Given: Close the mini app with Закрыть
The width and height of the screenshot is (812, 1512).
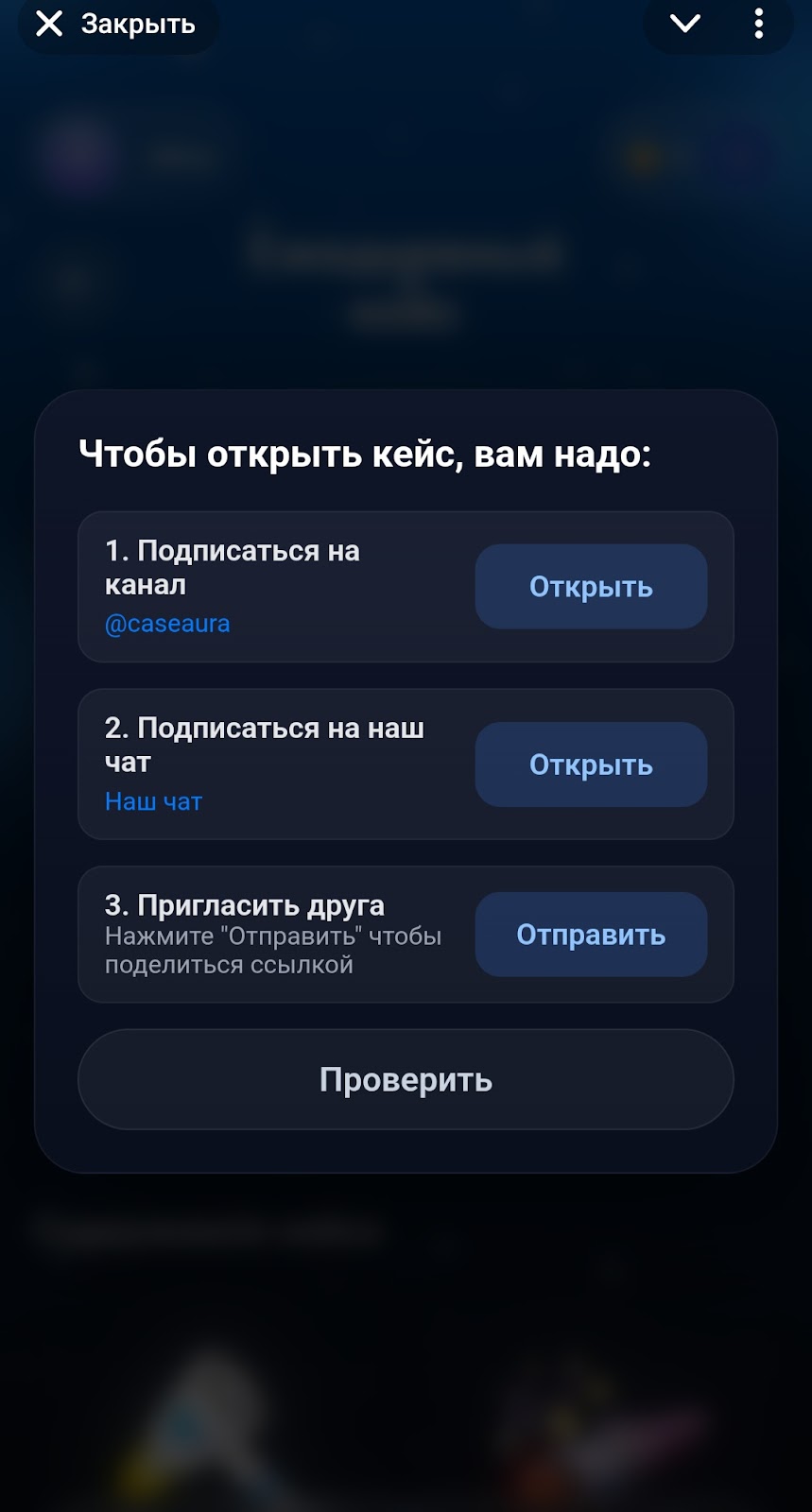Looking at the screenshot, I should (x=115, y=24).
